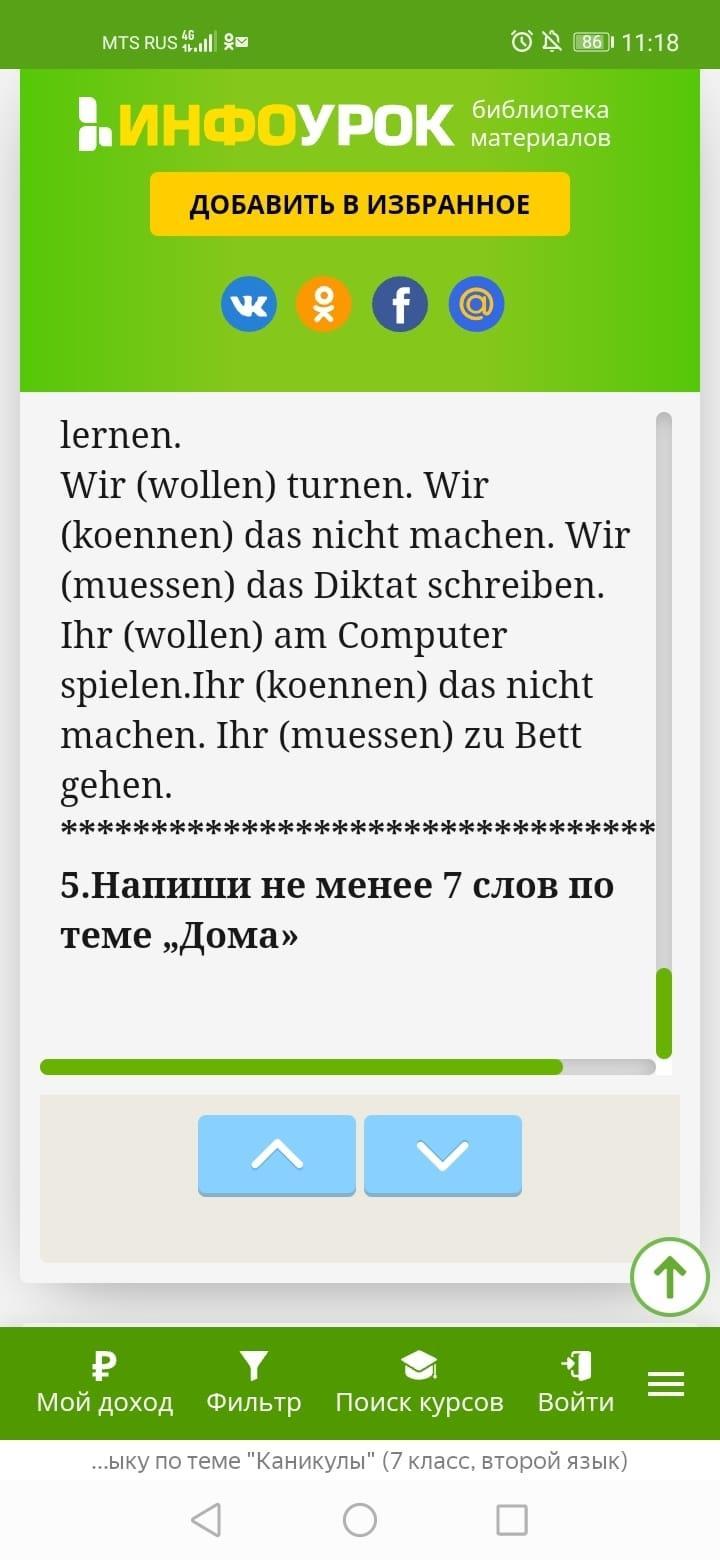
Task: Add the material to favorites
Action: click(360, 204)
